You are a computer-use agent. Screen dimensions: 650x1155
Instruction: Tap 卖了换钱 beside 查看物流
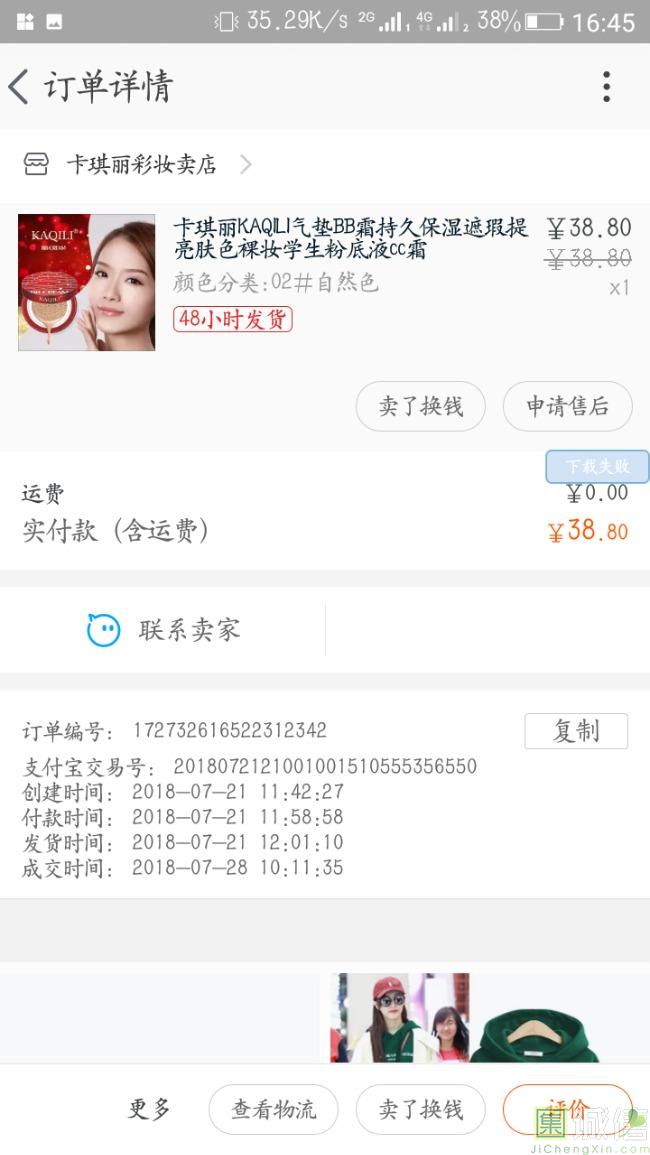pos(420,1109)
